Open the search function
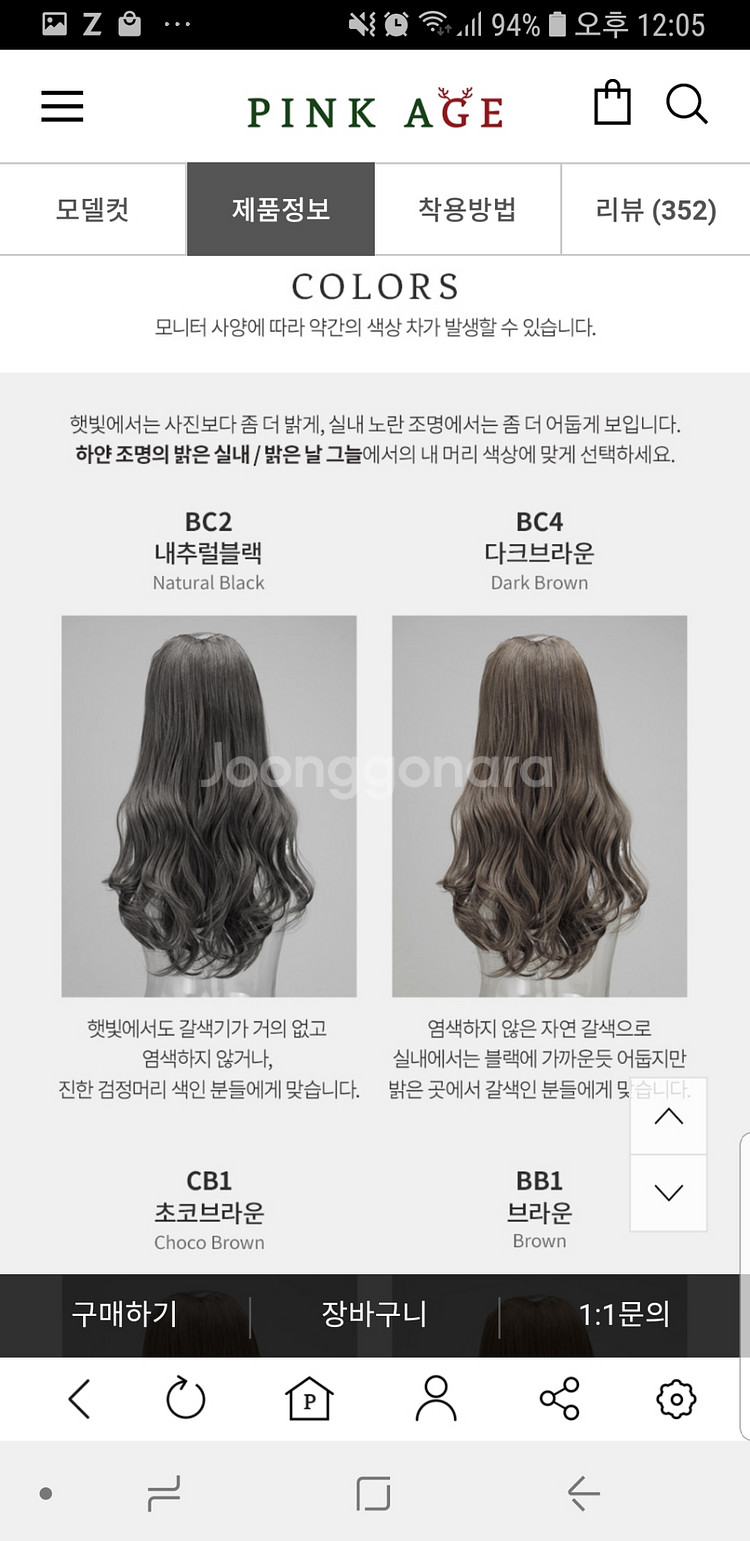The image size is (750, 1541). tap(687, 104)
